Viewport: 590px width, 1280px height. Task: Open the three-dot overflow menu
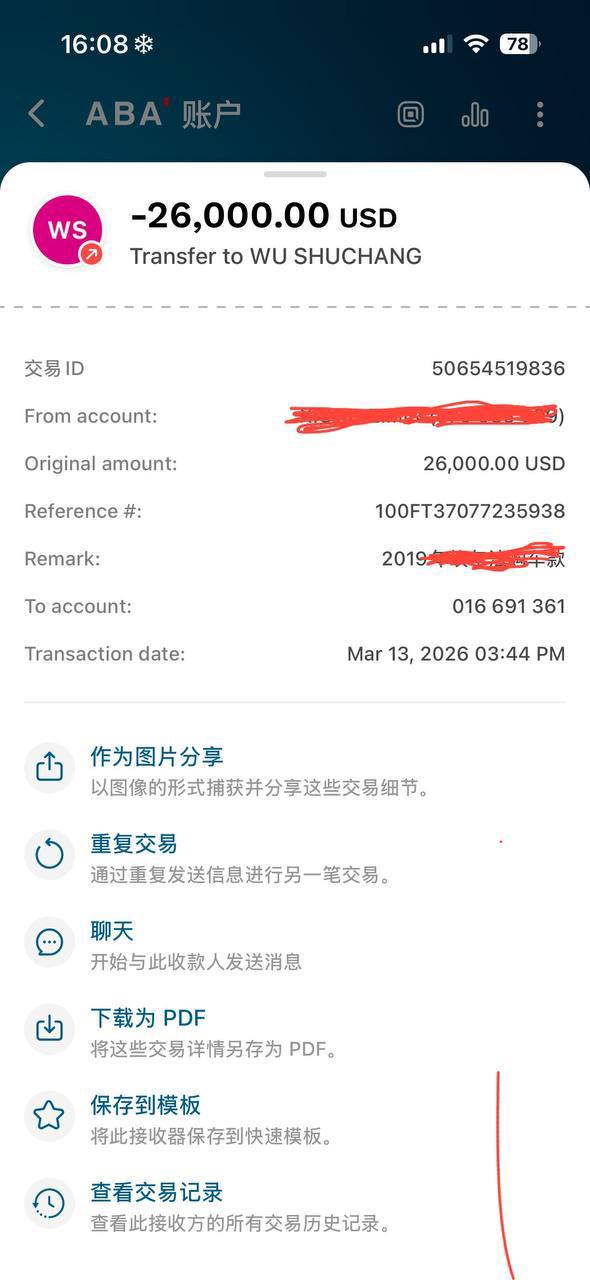click(540, 114)
